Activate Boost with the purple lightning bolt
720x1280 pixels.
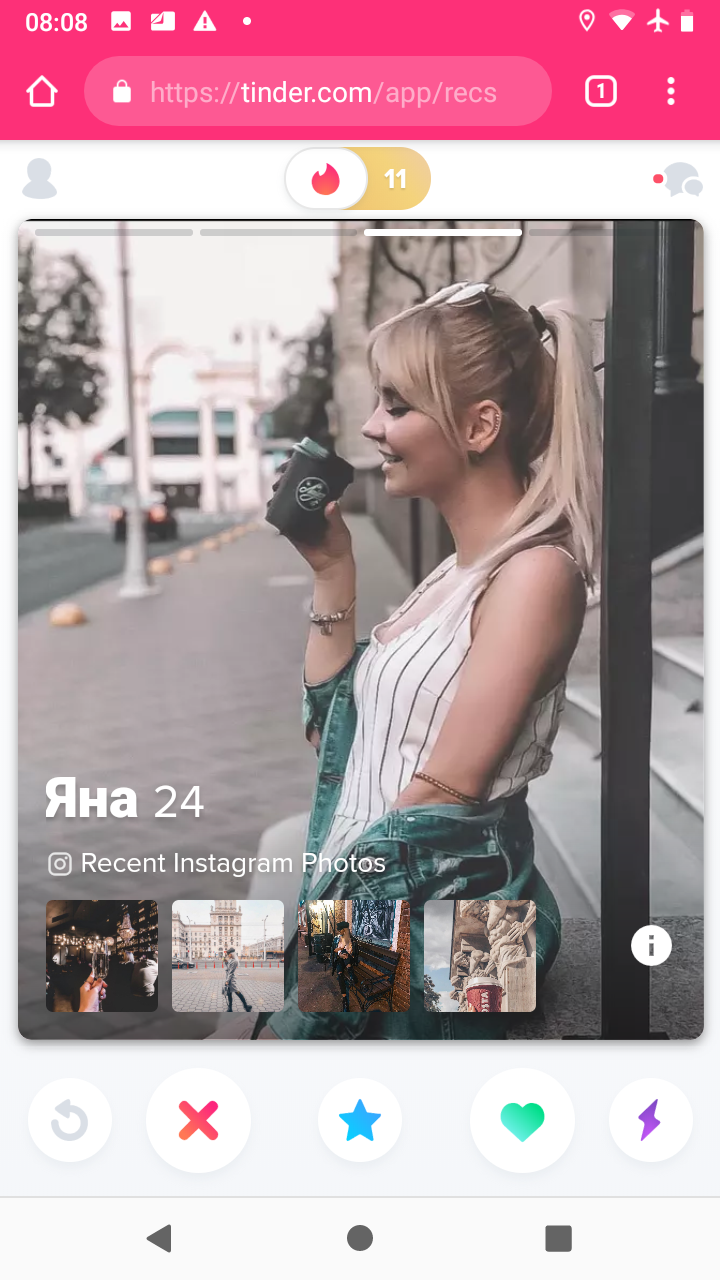[650, 1121]
